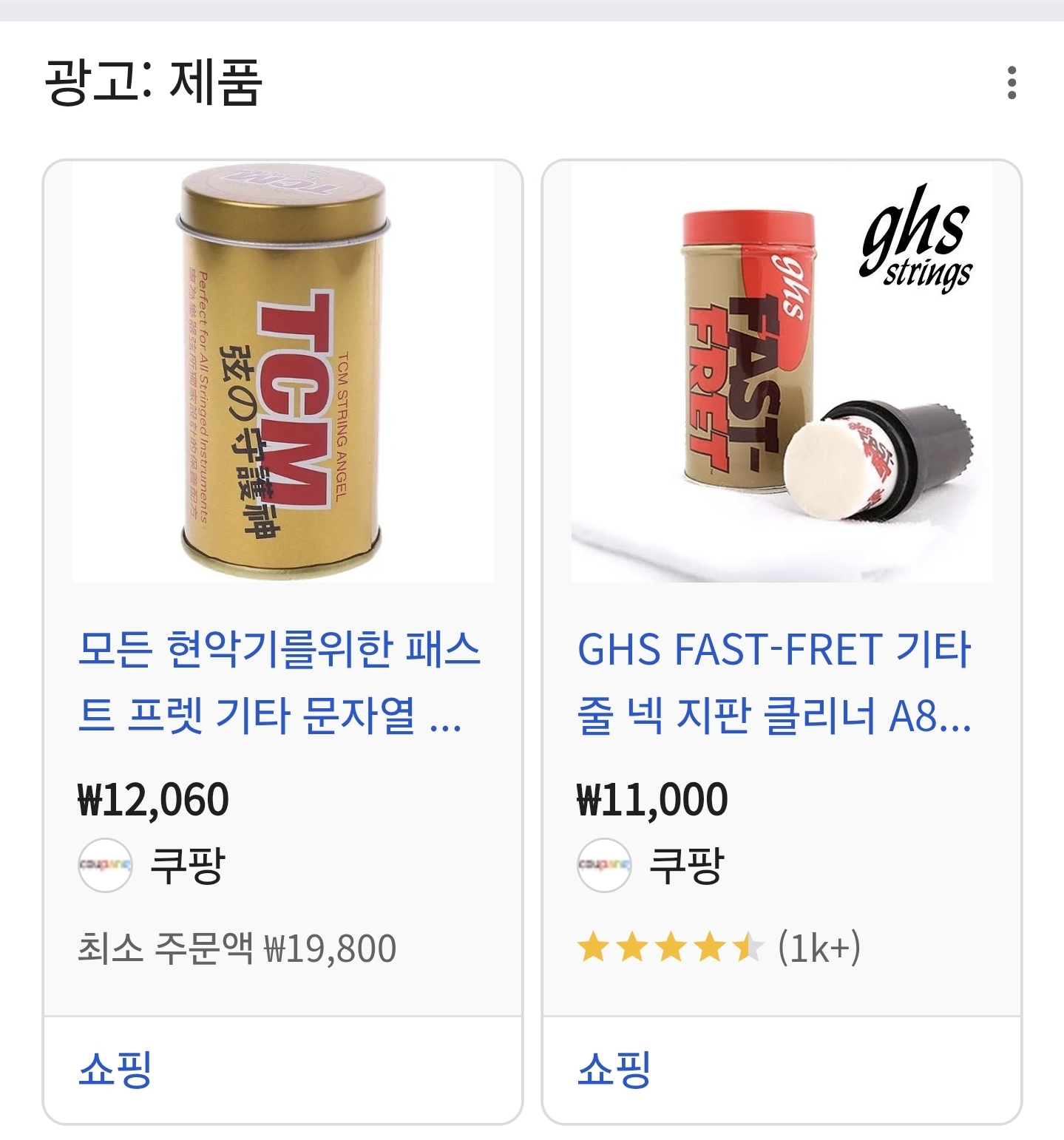This screenshot has width=1064, height=1140.
Task: Open the 모든 현악기를위한 패스트 프렛 listing title
Action: pos(279,682)
